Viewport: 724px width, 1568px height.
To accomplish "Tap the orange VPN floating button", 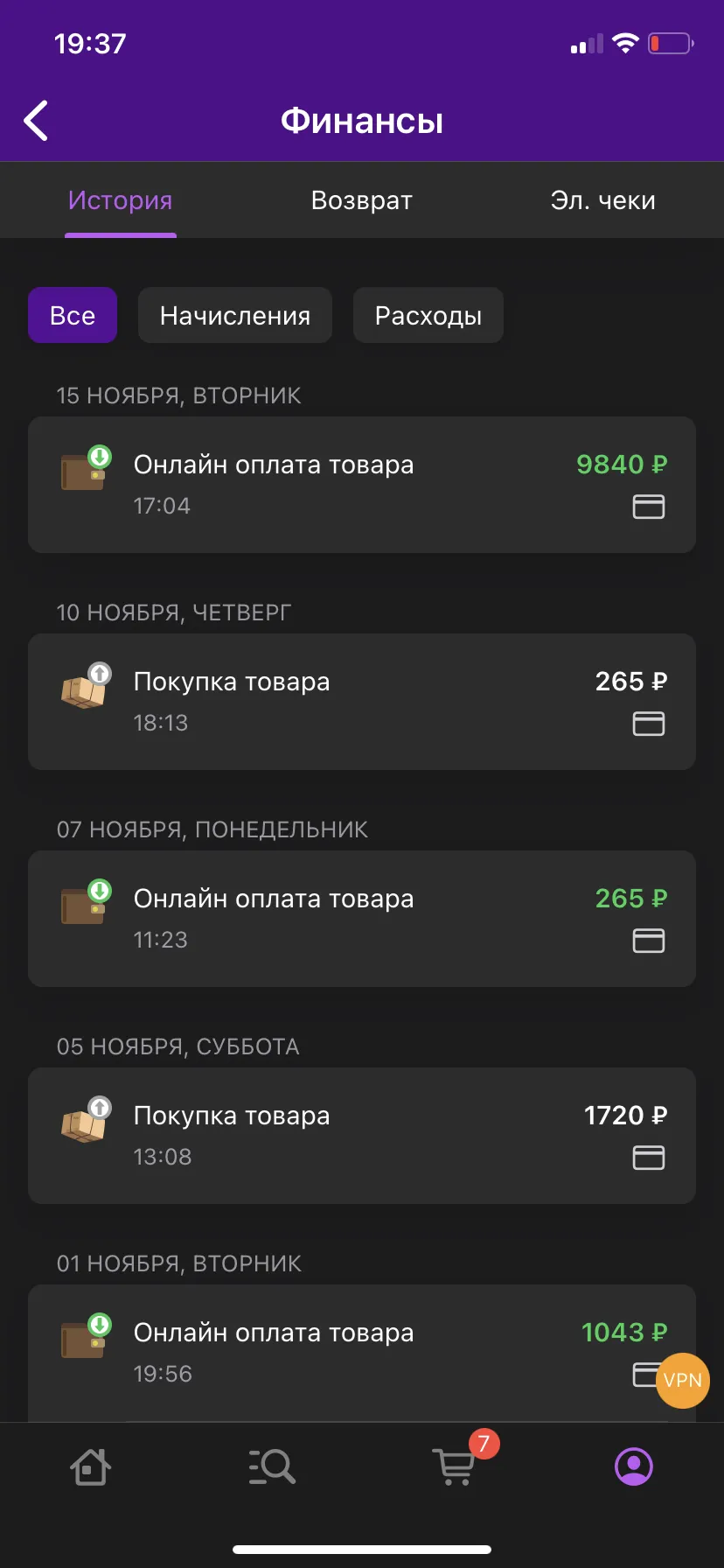I will (x=683, y=1381).
